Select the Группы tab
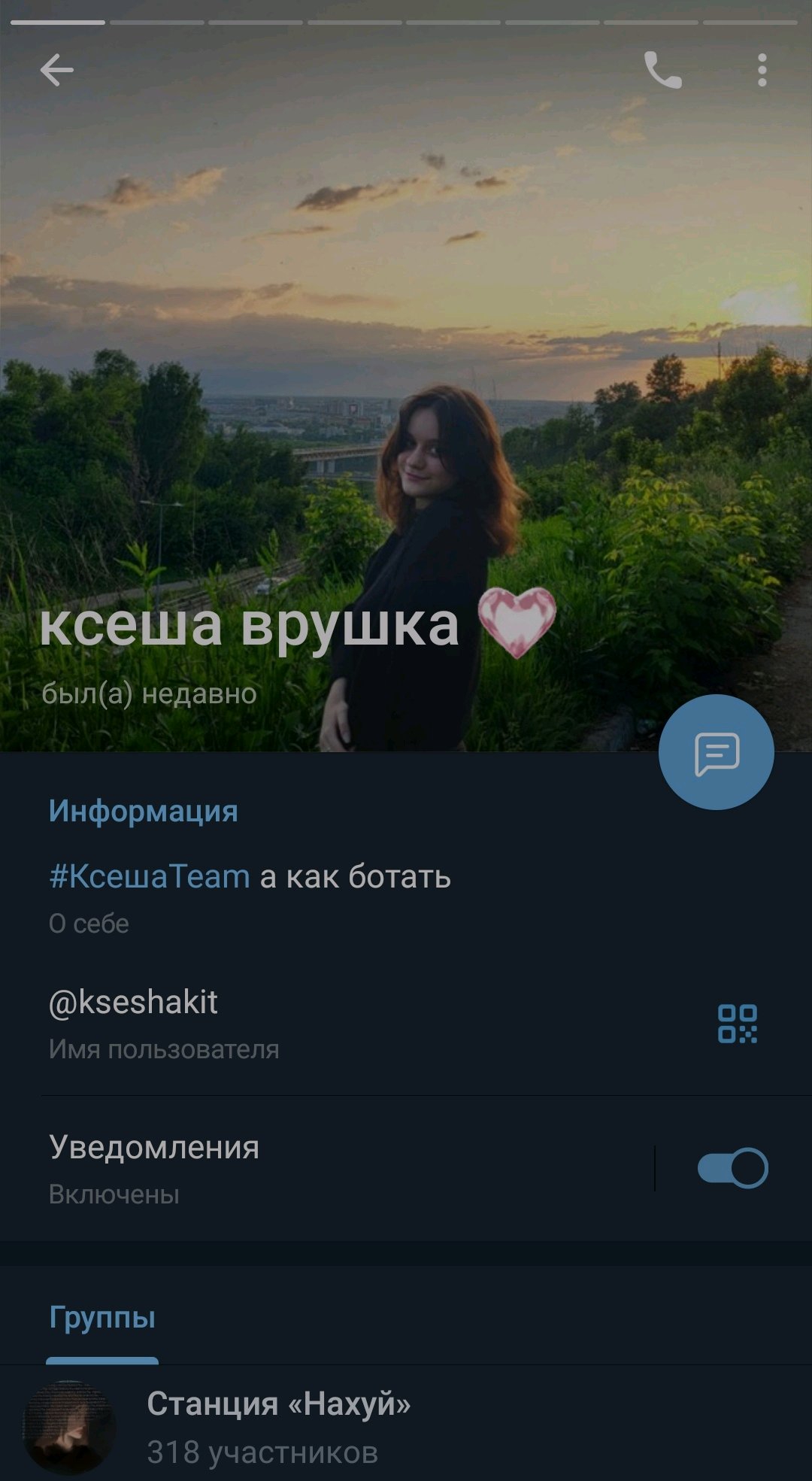The width and height of the screenshot is (812, 1481). point(102,1318)
